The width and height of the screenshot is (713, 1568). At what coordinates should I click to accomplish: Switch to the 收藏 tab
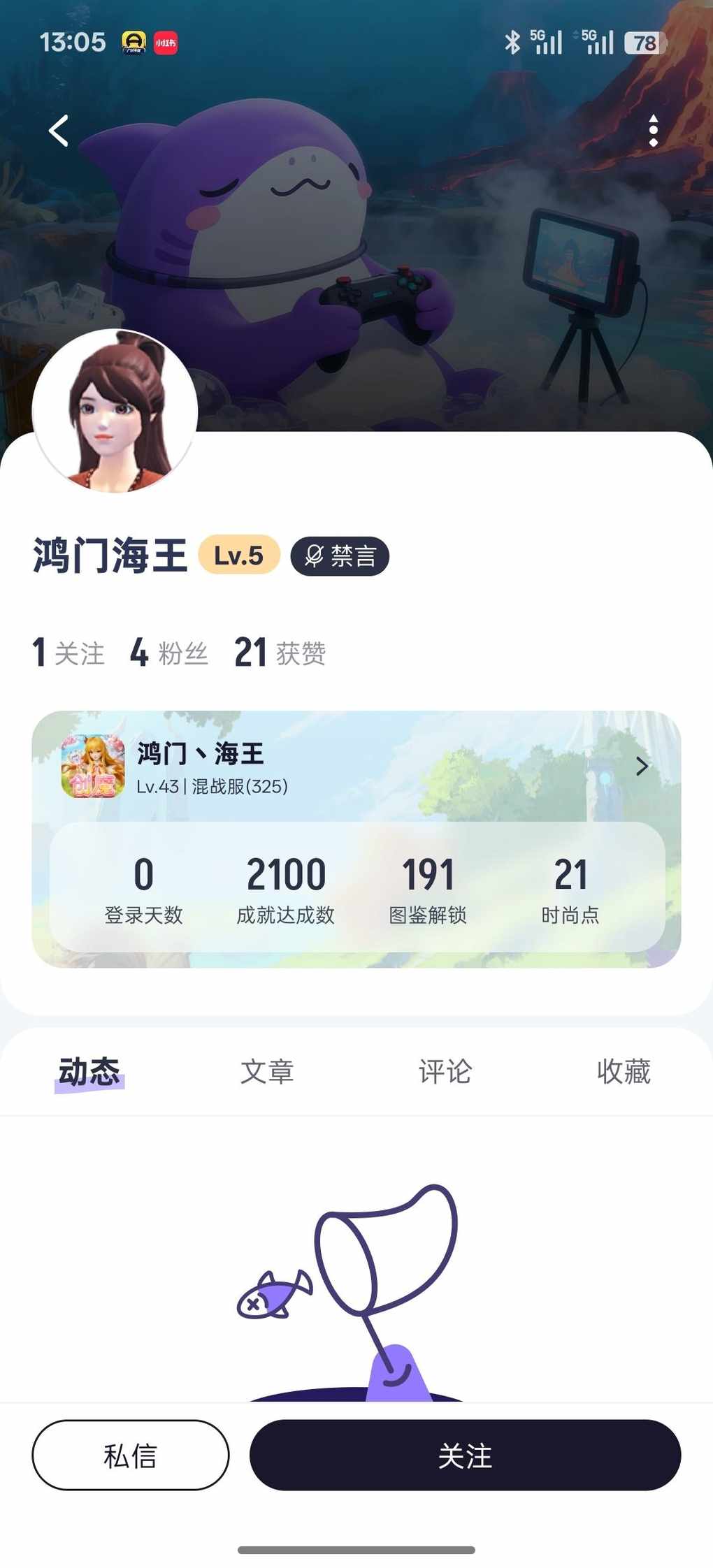tap(624, 1071)
